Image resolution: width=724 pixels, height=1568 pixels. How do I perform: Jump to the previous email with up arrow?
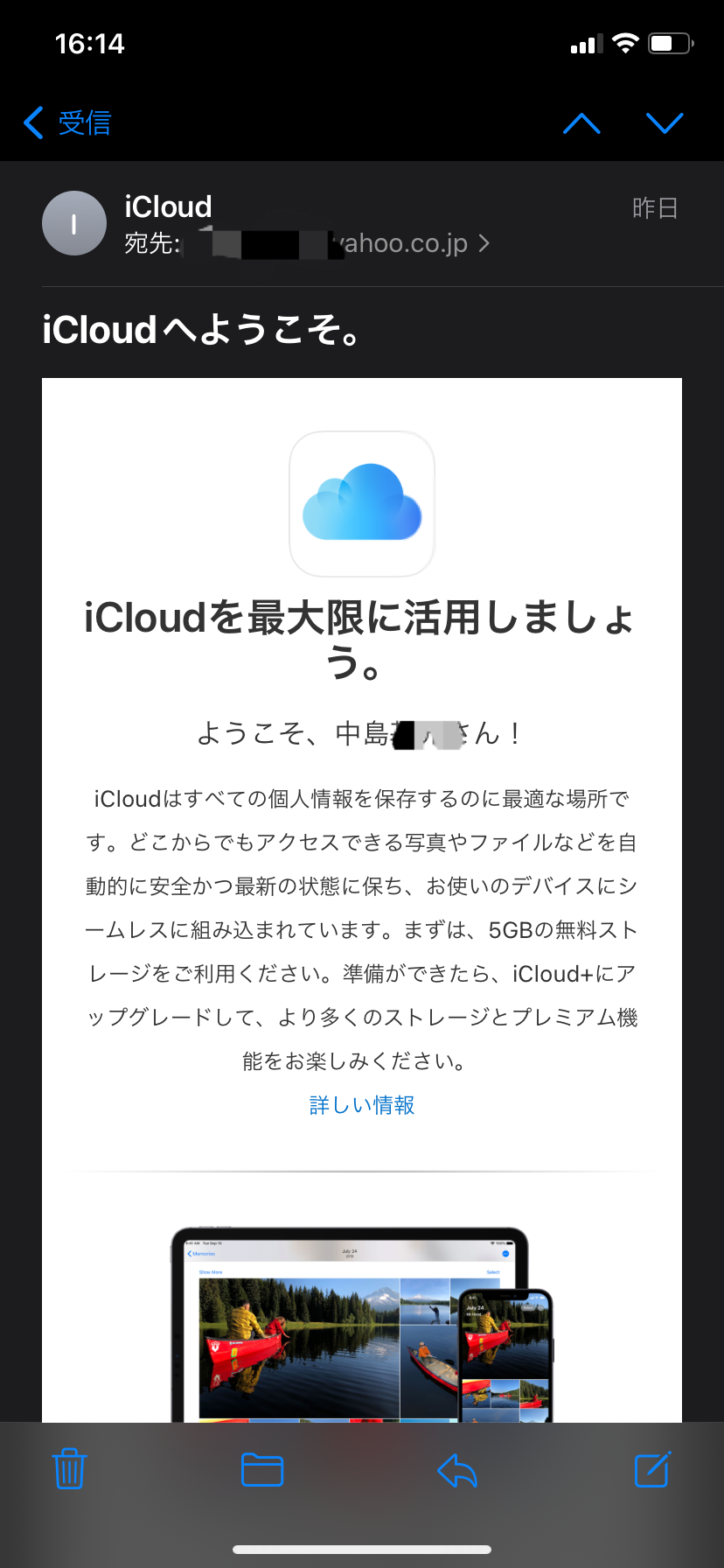pyautogui.click(x=581, y=123)
